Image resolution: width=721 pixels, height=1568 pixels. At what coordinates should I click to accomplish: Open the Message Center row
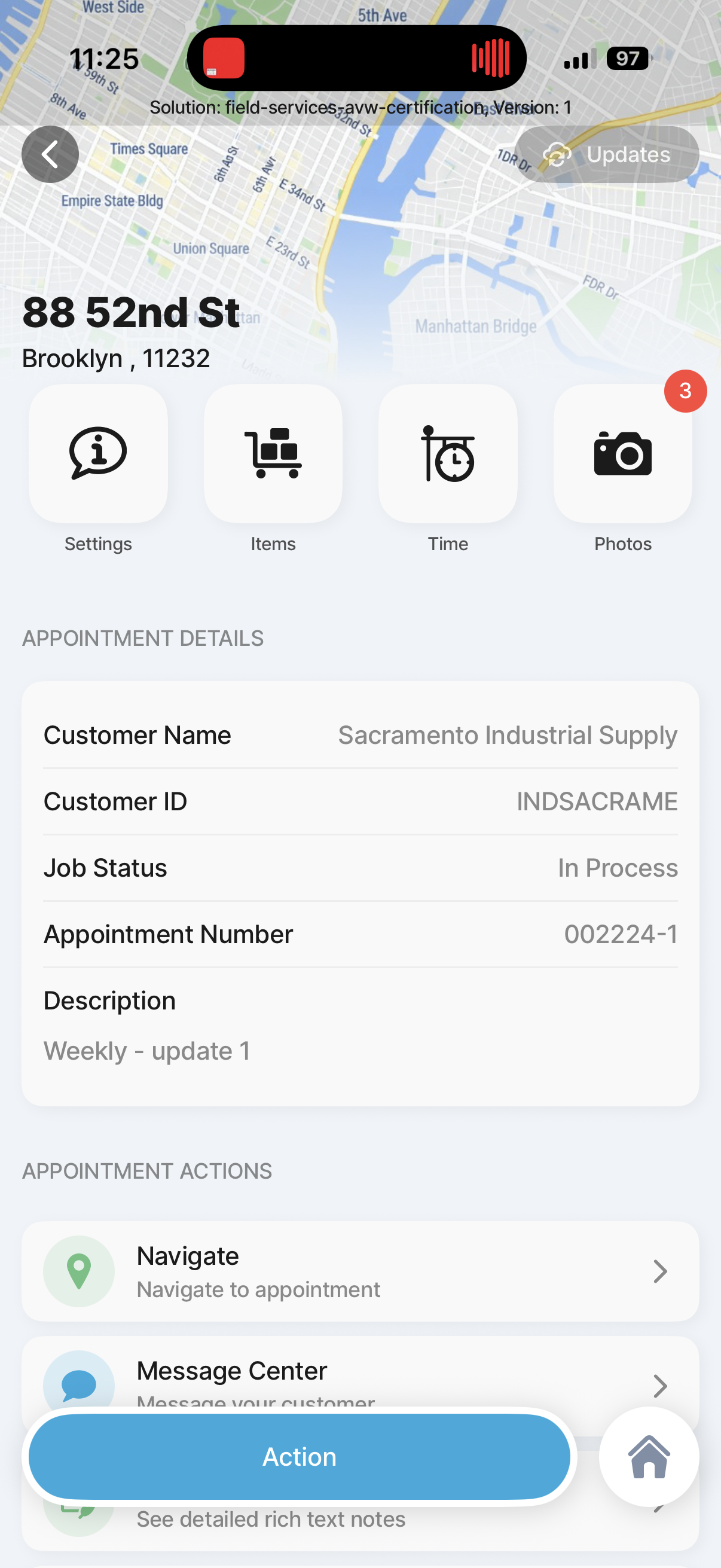coord(360,1375)
